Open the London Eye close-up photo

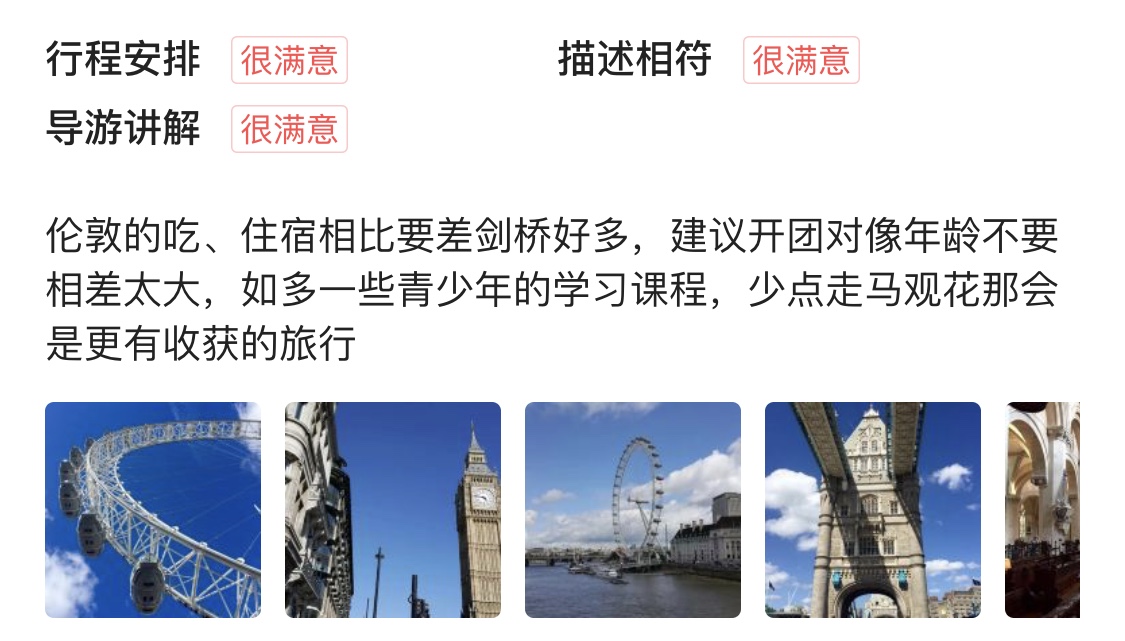coord(153,510)
